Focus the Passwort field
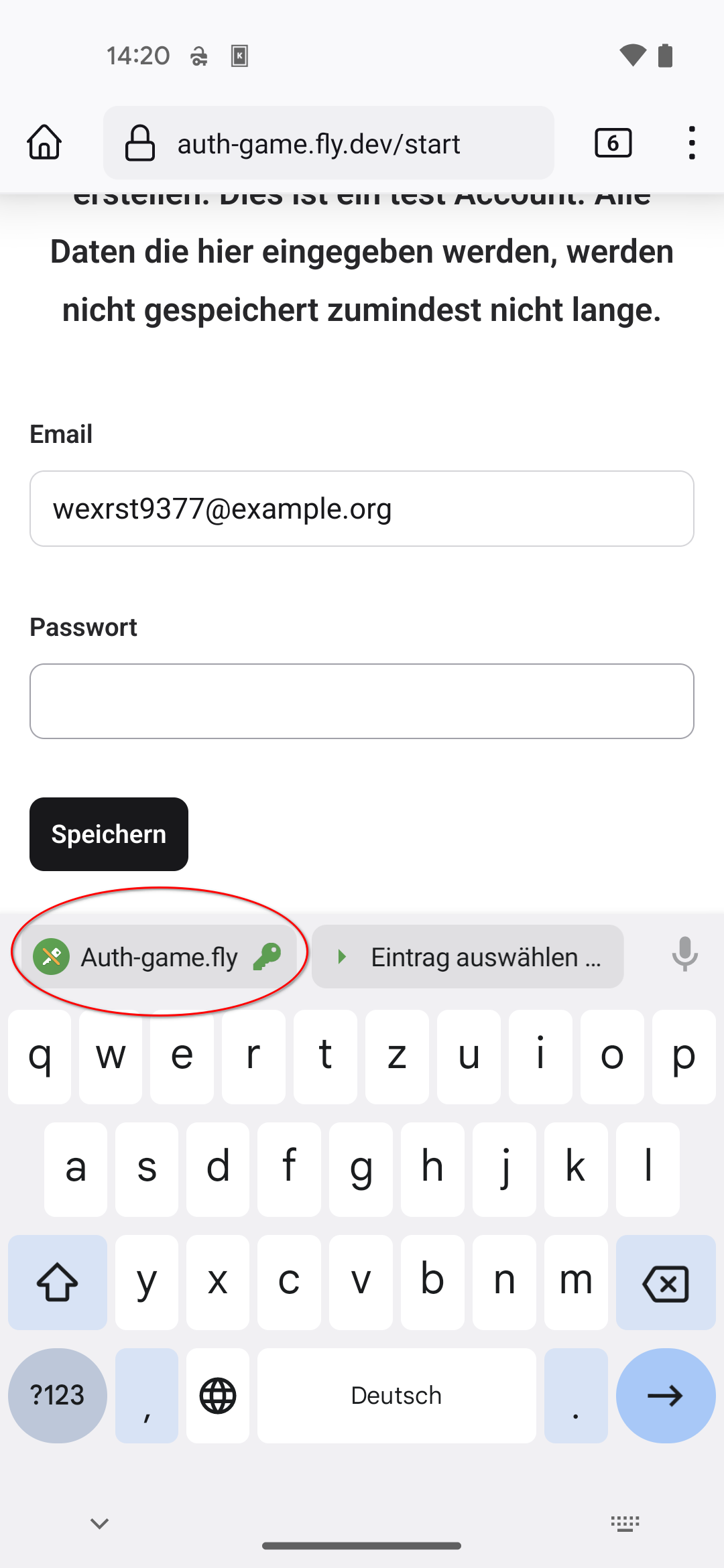 click(361, 702)
